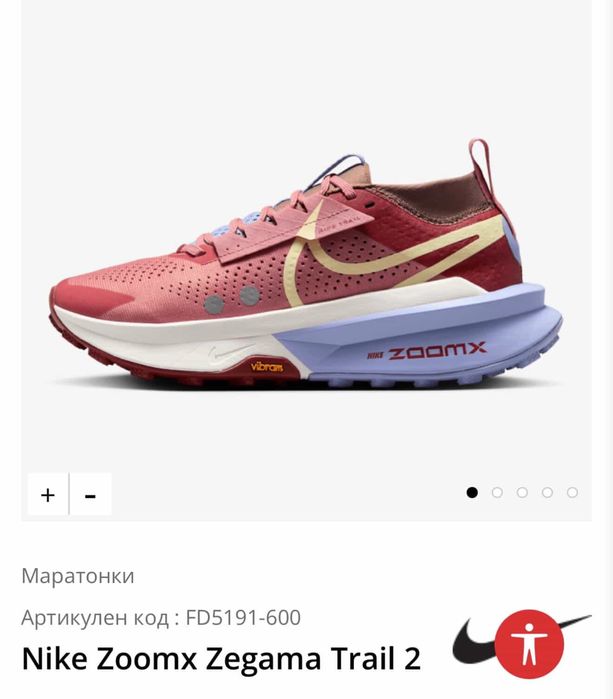Jump to the second image dot
The height and width of the screenshot is (699, 613).
(497, 492)
